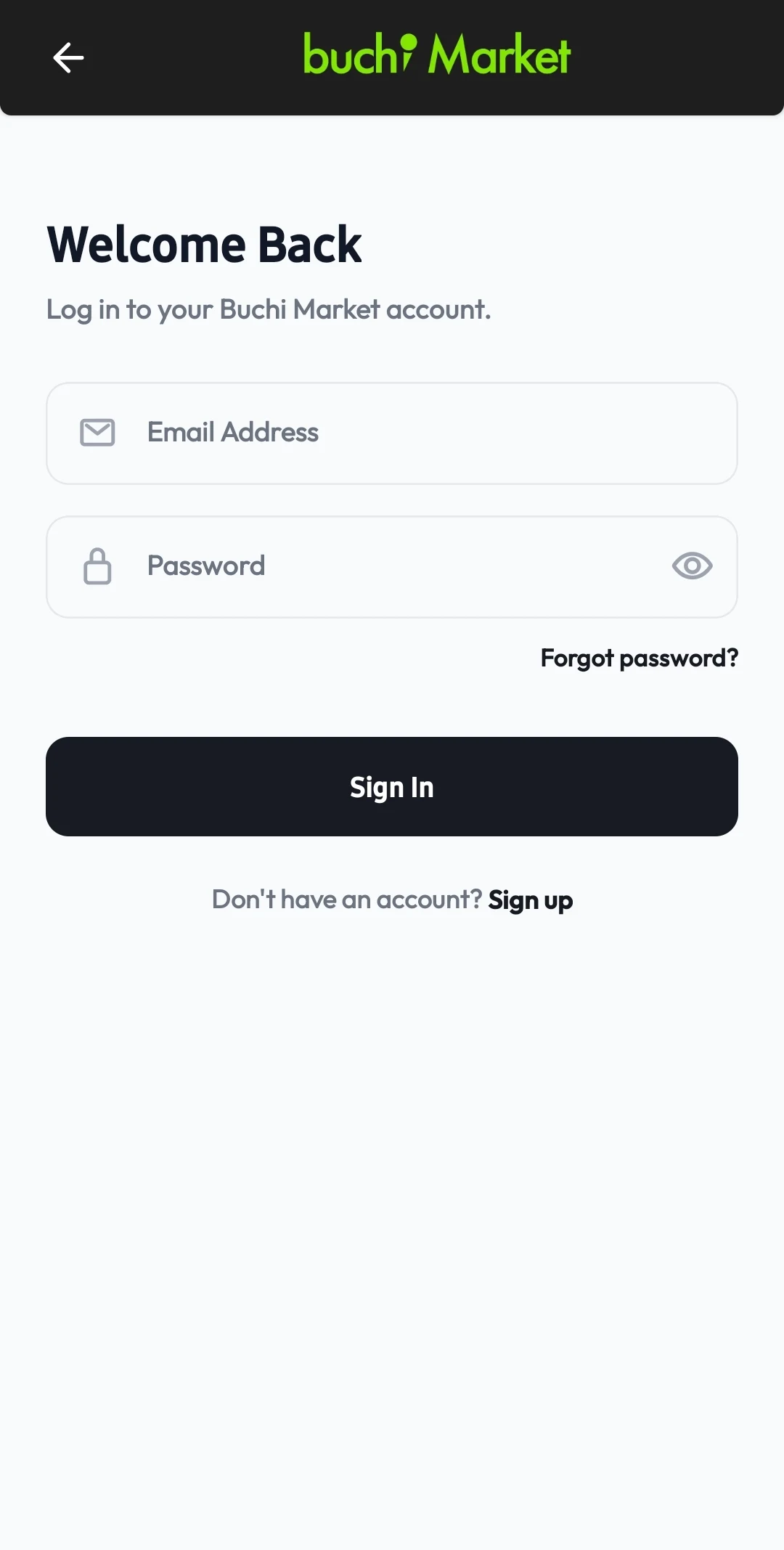Open Sign up to create an account
784x1550 pixels.
tap(531, 901)
